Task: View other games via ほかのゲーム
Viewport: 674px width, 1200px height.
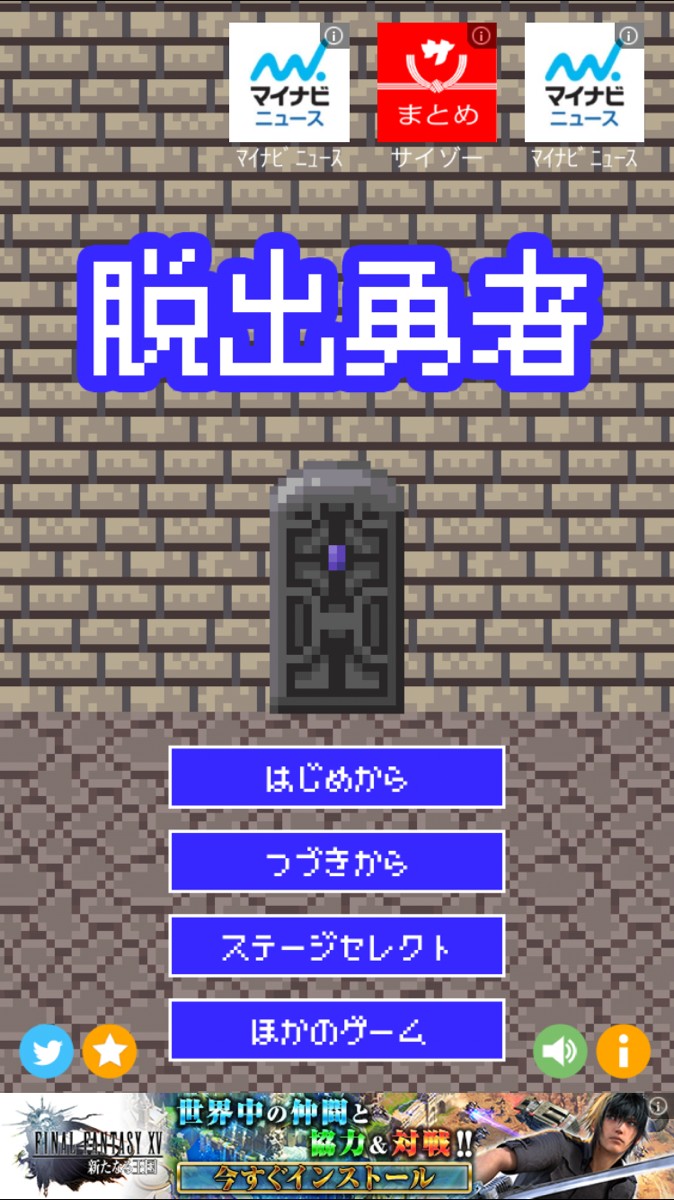Action: [337, 1029]
